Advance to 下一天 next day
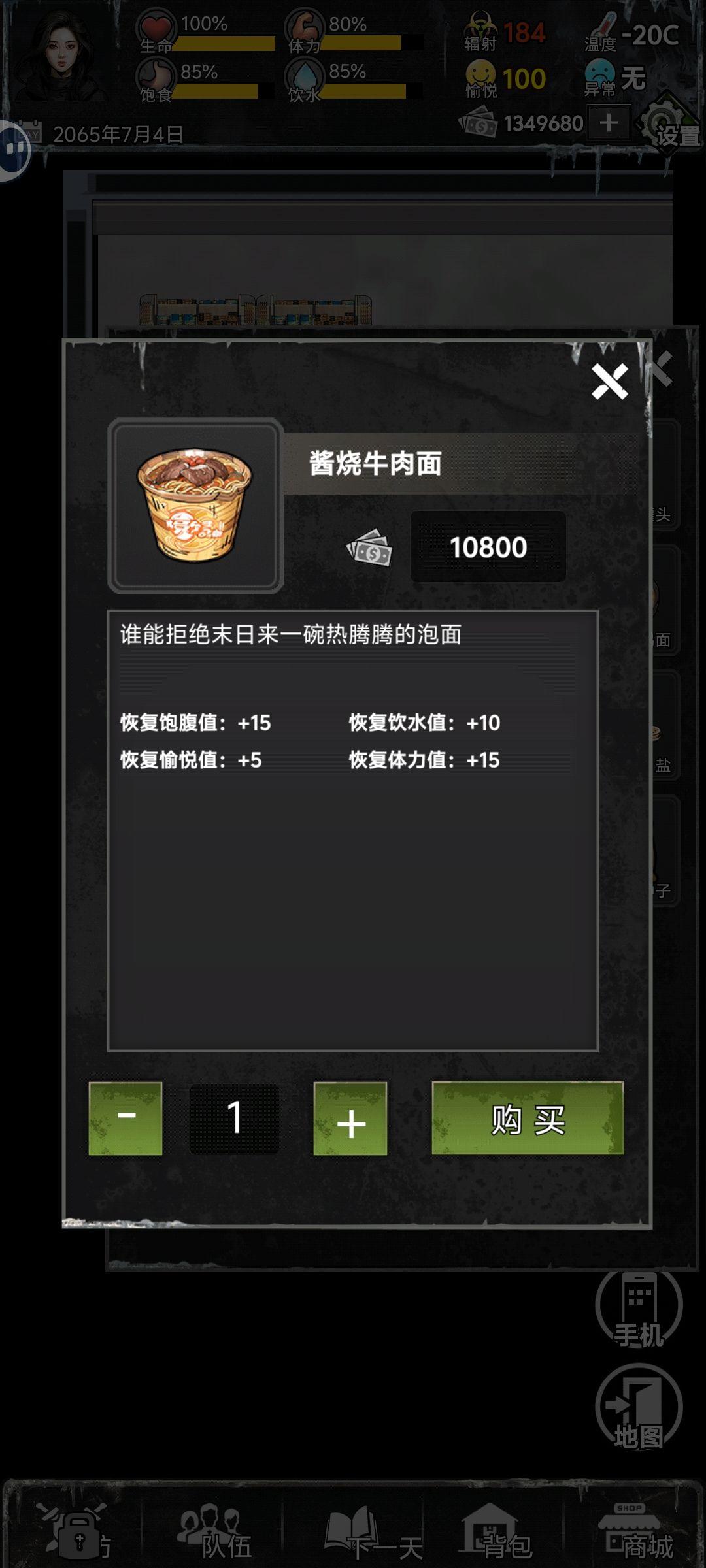The image size is (706, 1568). tap(373, 1530)
